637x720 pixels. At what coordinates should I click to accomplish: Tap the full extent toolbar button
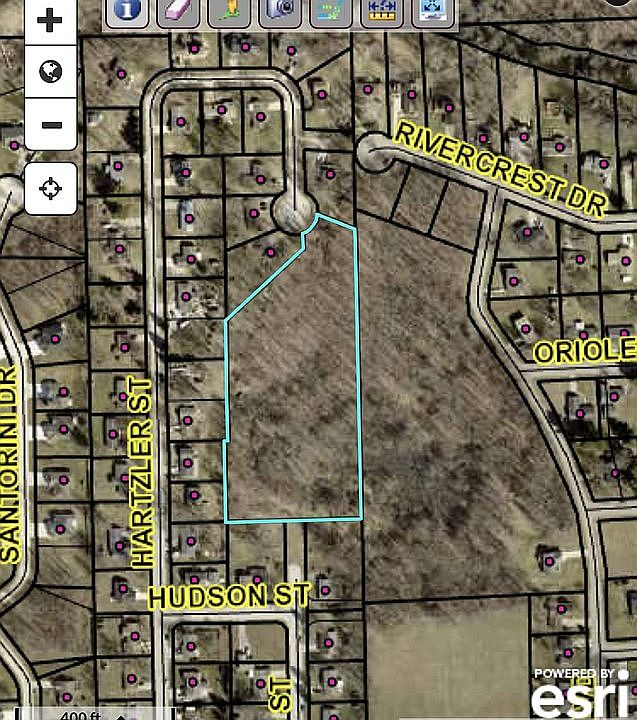(x=434, y=12)
